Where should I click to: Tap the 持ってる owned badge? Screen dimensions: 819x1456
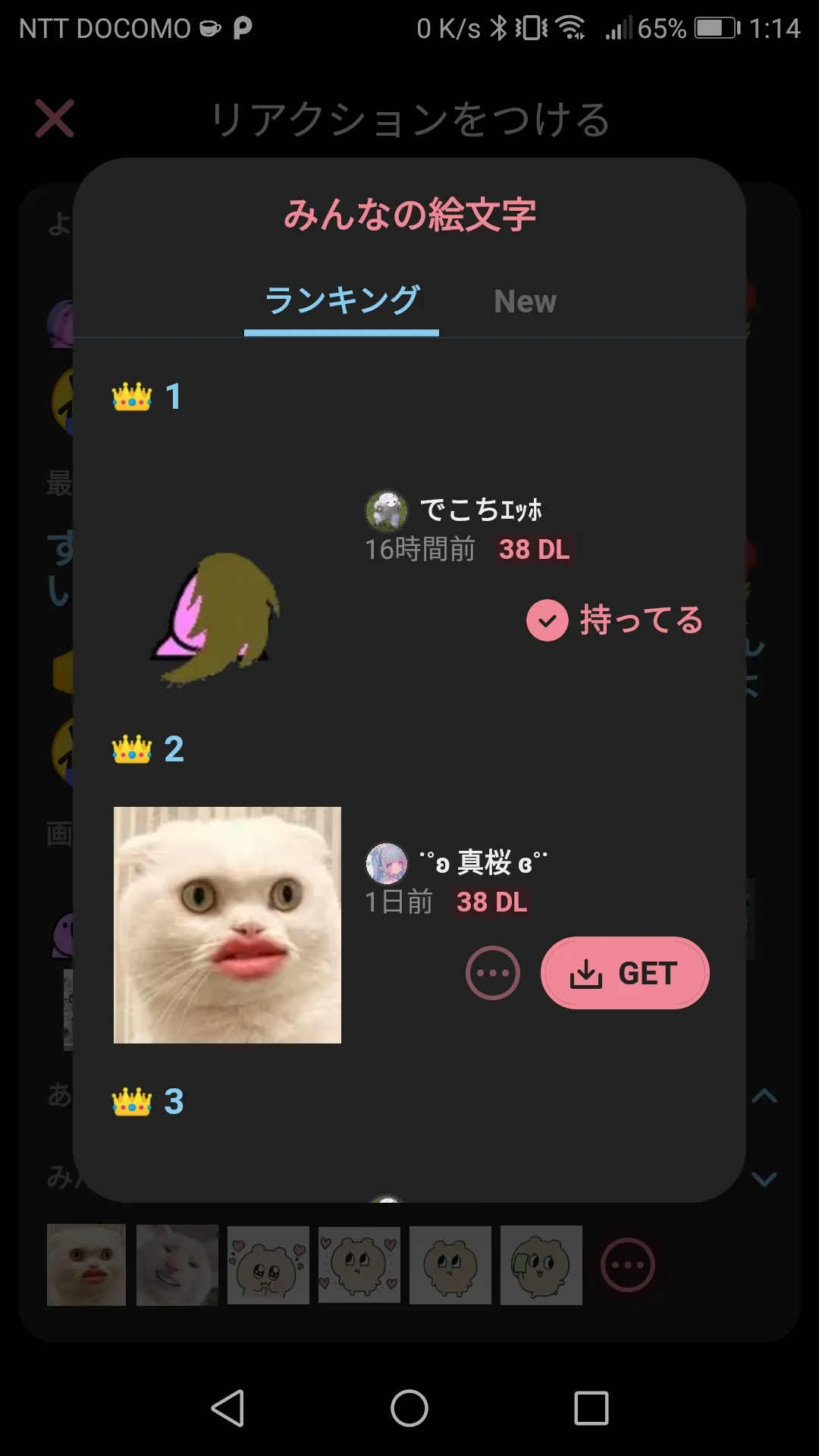615,620
